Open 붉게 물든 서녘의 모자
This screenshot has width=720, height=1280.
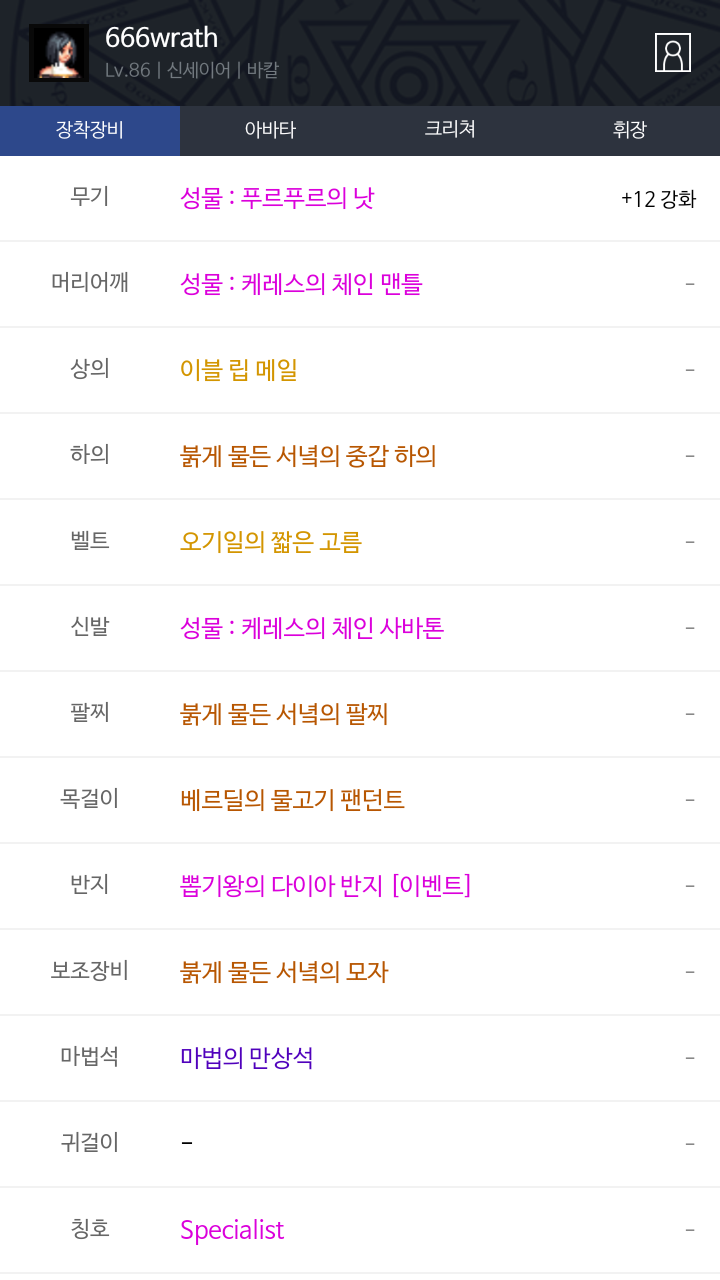(284, 972)
